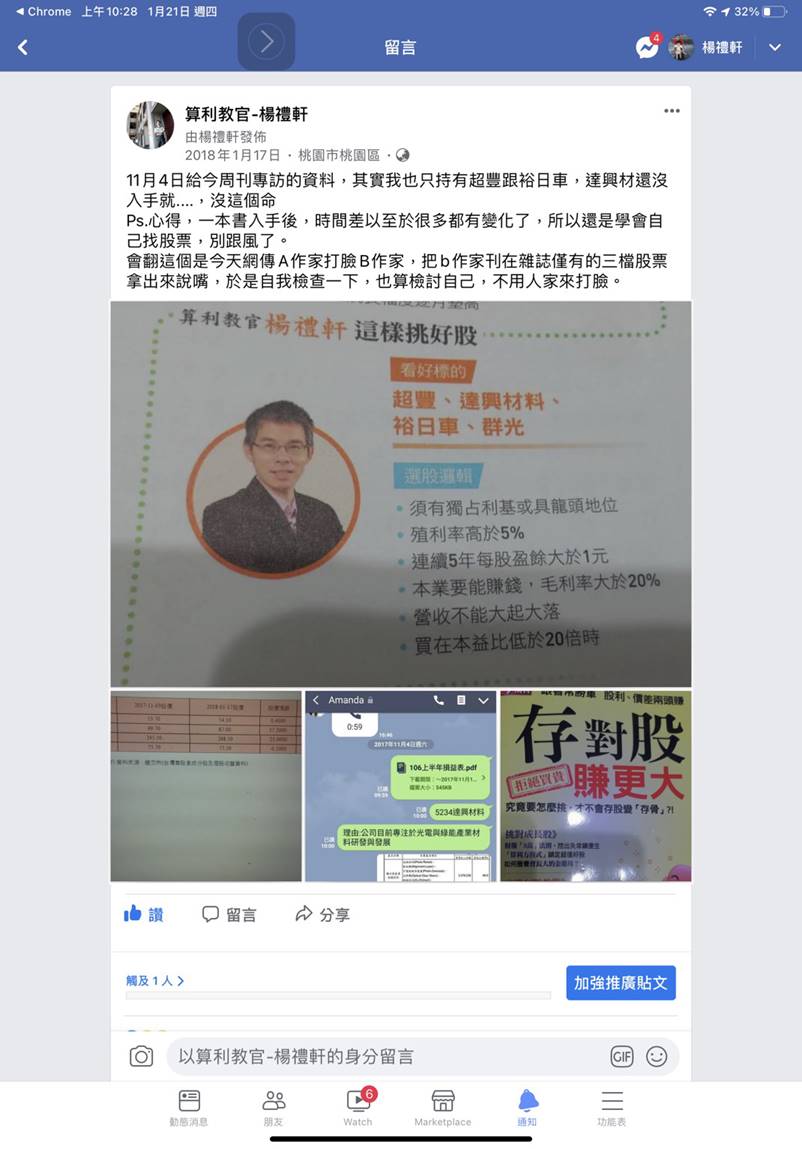Switch to the Marketplace tab
Viewport: 802px width, 1149px height.
442,1107
